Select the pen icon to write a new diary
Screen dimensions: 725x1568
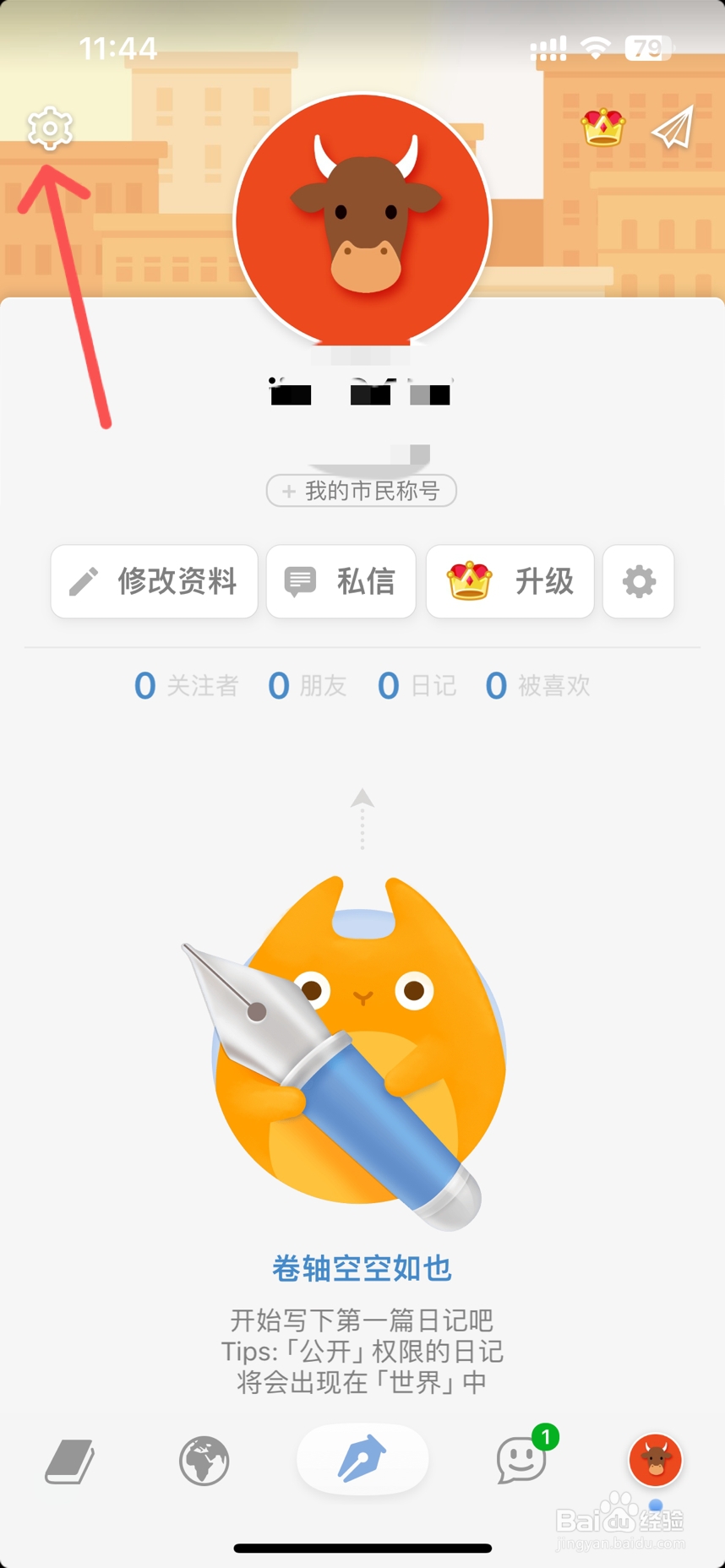pos(362,1458)
